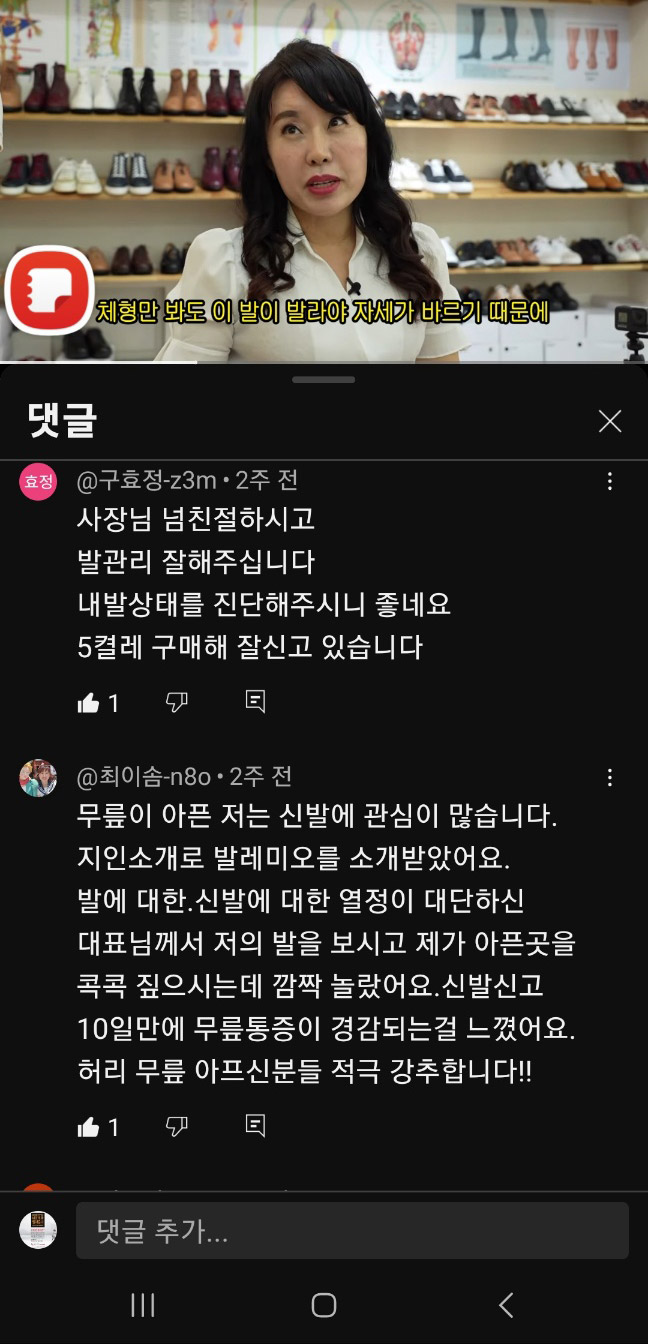Dislike 최이솜-n8o's comment
Image resolution: width=648 pixels, height=1344 pixels.
coord(177,1126)
